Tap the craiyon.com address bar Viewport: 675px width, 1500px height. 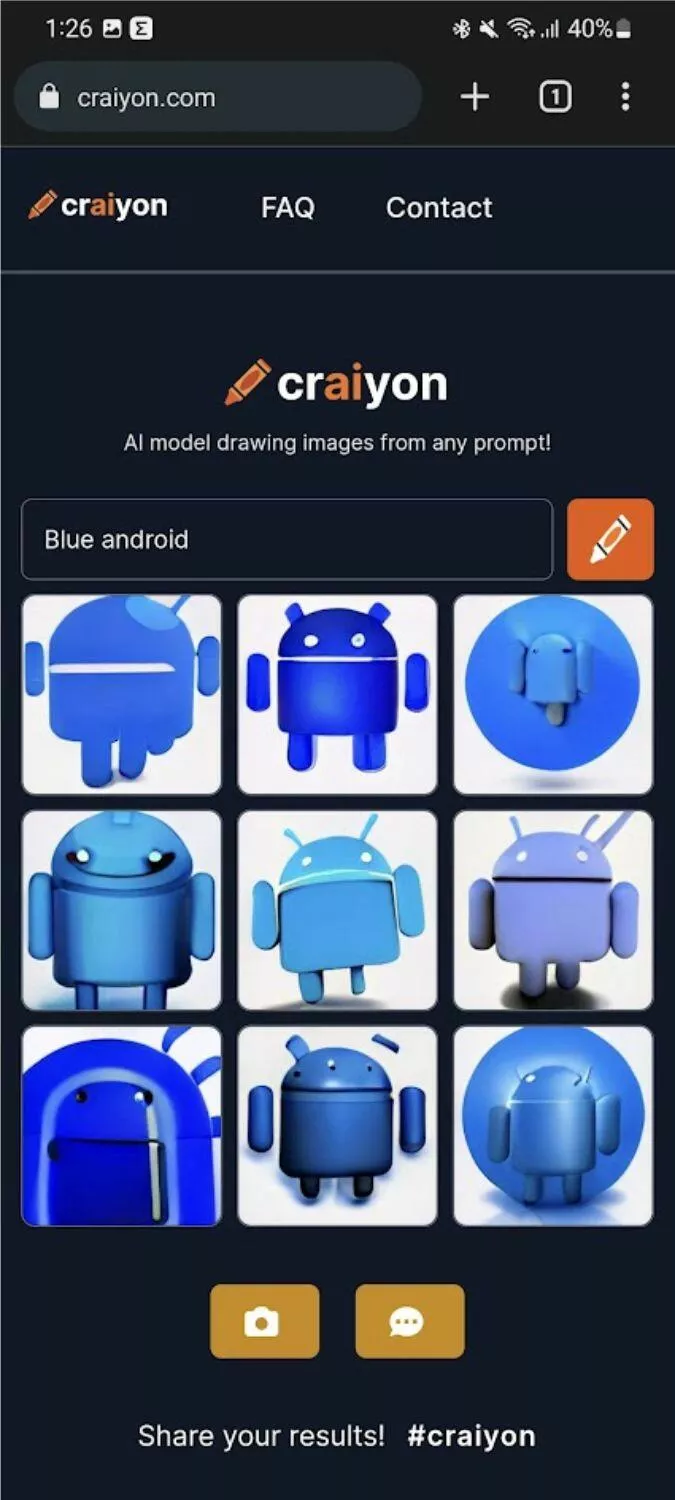pyautogui.click(x=218, y=97)
